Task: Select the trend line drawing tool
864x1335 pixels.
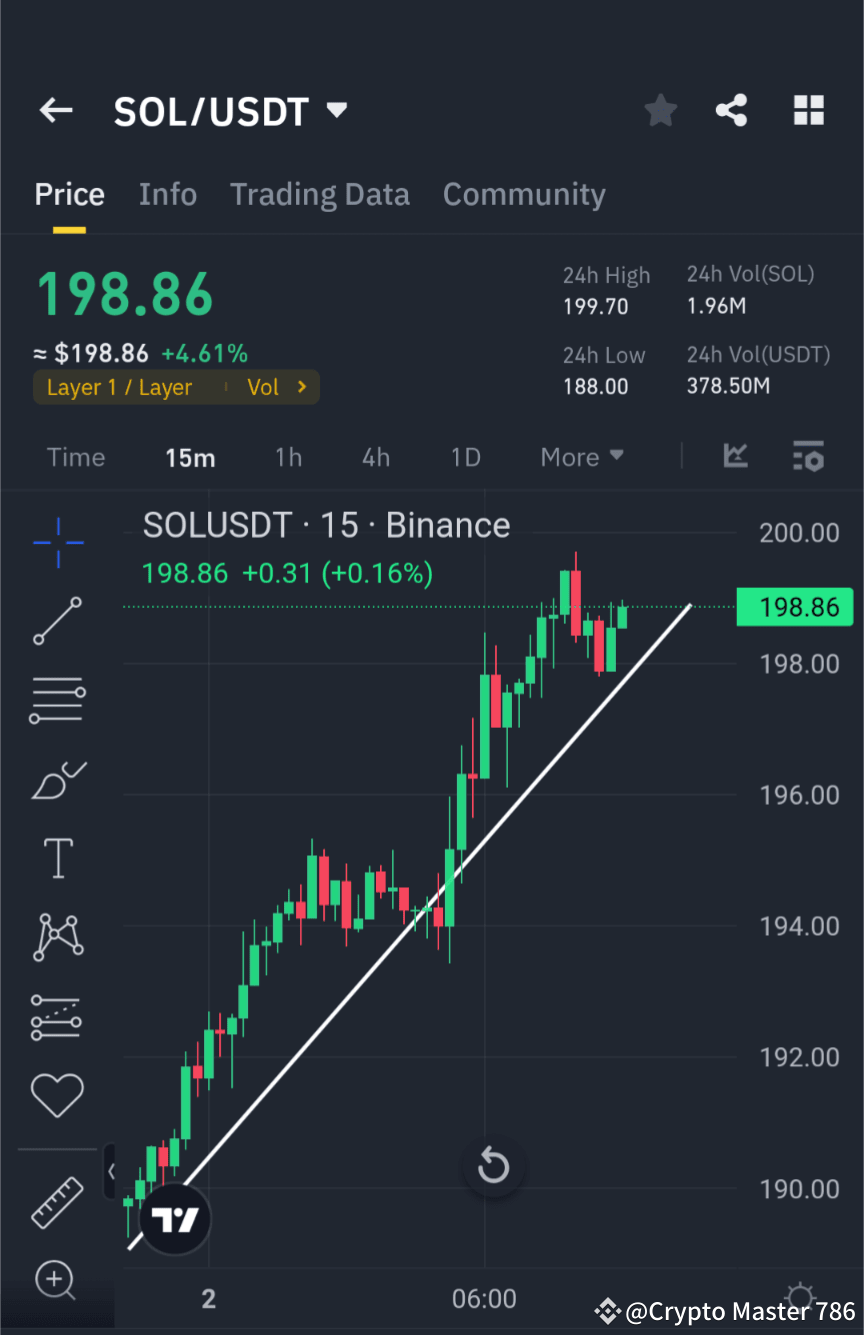Action: [x=57, y=621]
